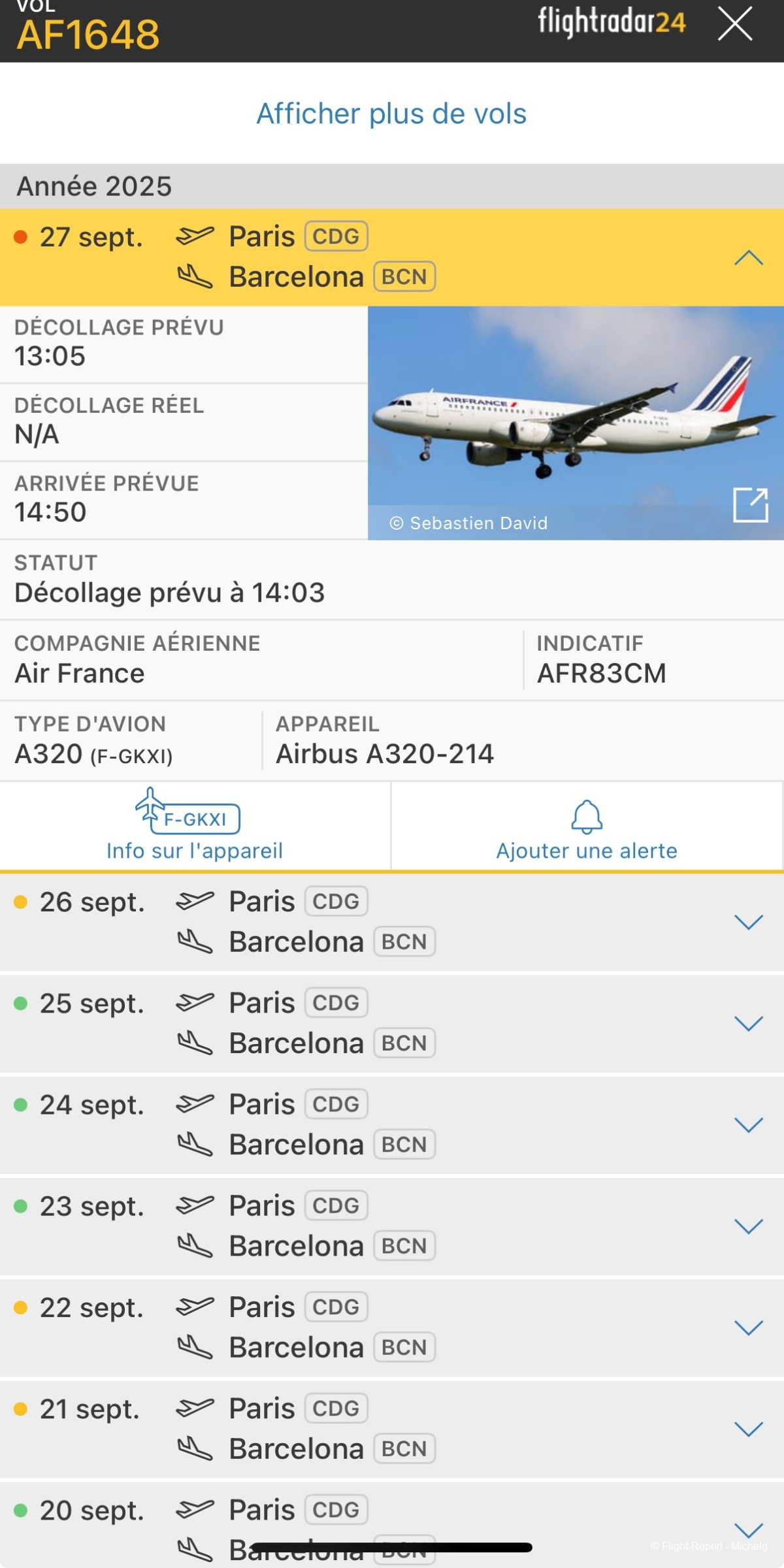
Task: Open the aircraft photo in full view
Action: click(750, 504)
